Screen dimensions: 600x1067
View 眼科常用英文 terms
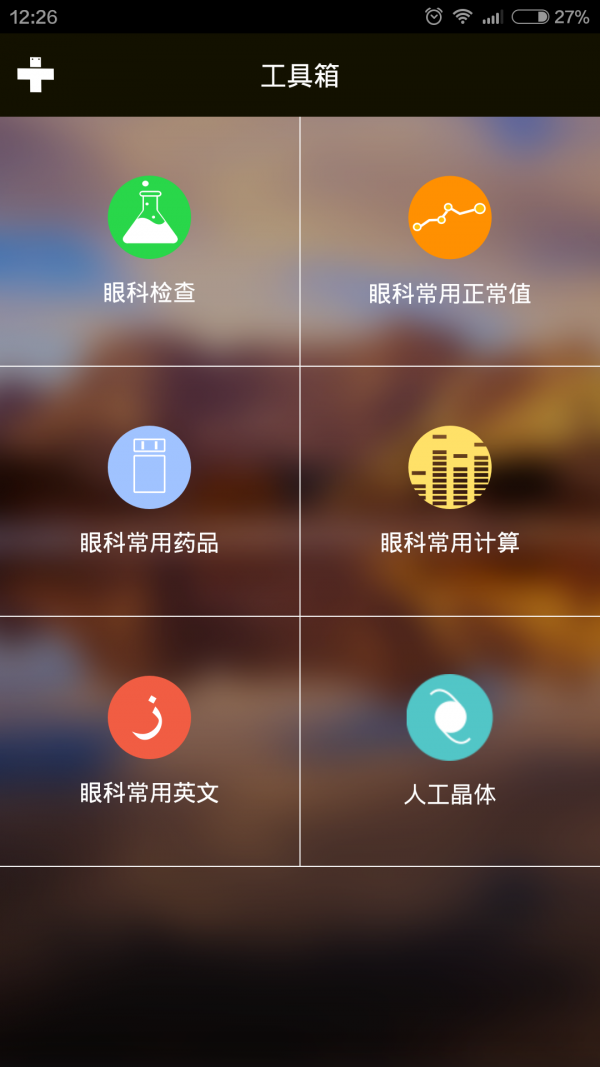click(x=149, y=741)
